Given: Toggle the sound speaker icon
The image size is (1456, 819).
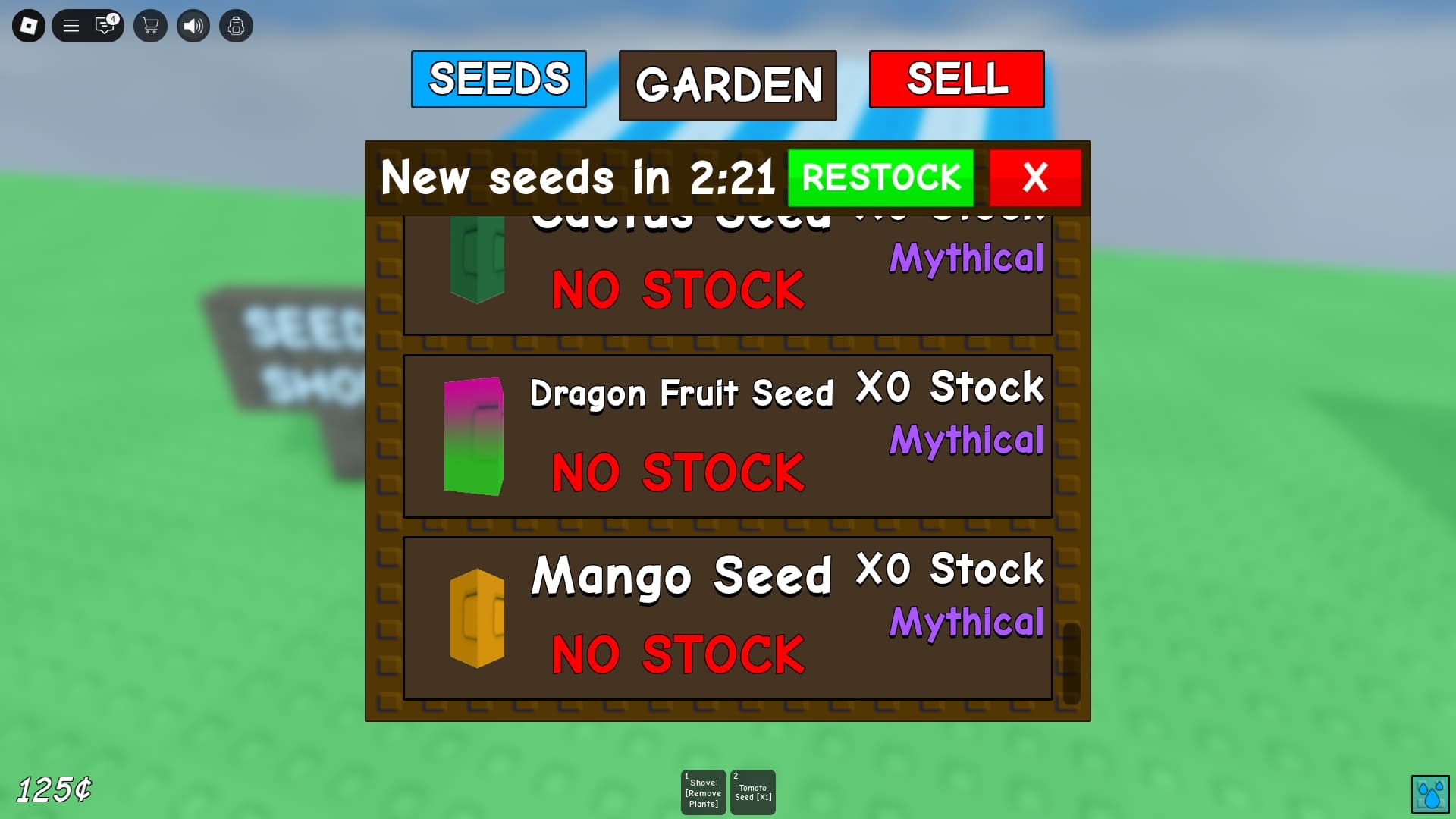Looking at the screenshot, I should (x=193, y=27).
